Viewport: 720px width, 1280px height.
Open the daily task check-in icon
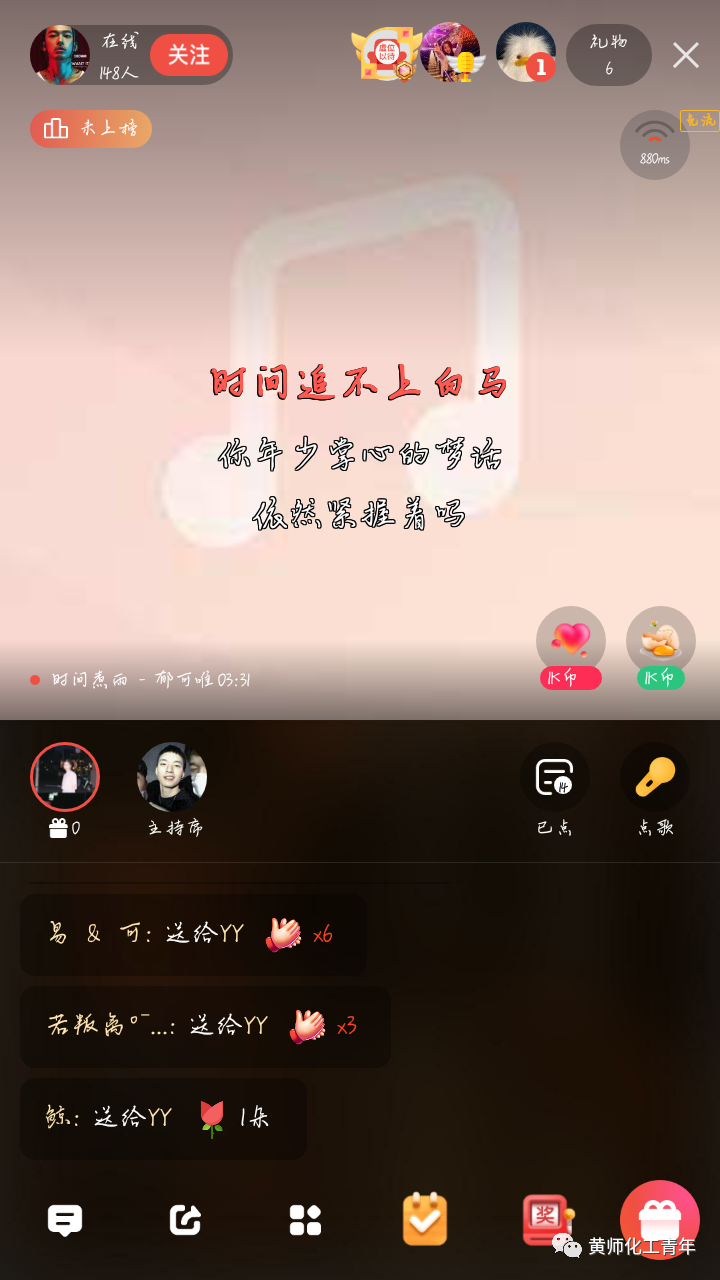pos(425,1220)
